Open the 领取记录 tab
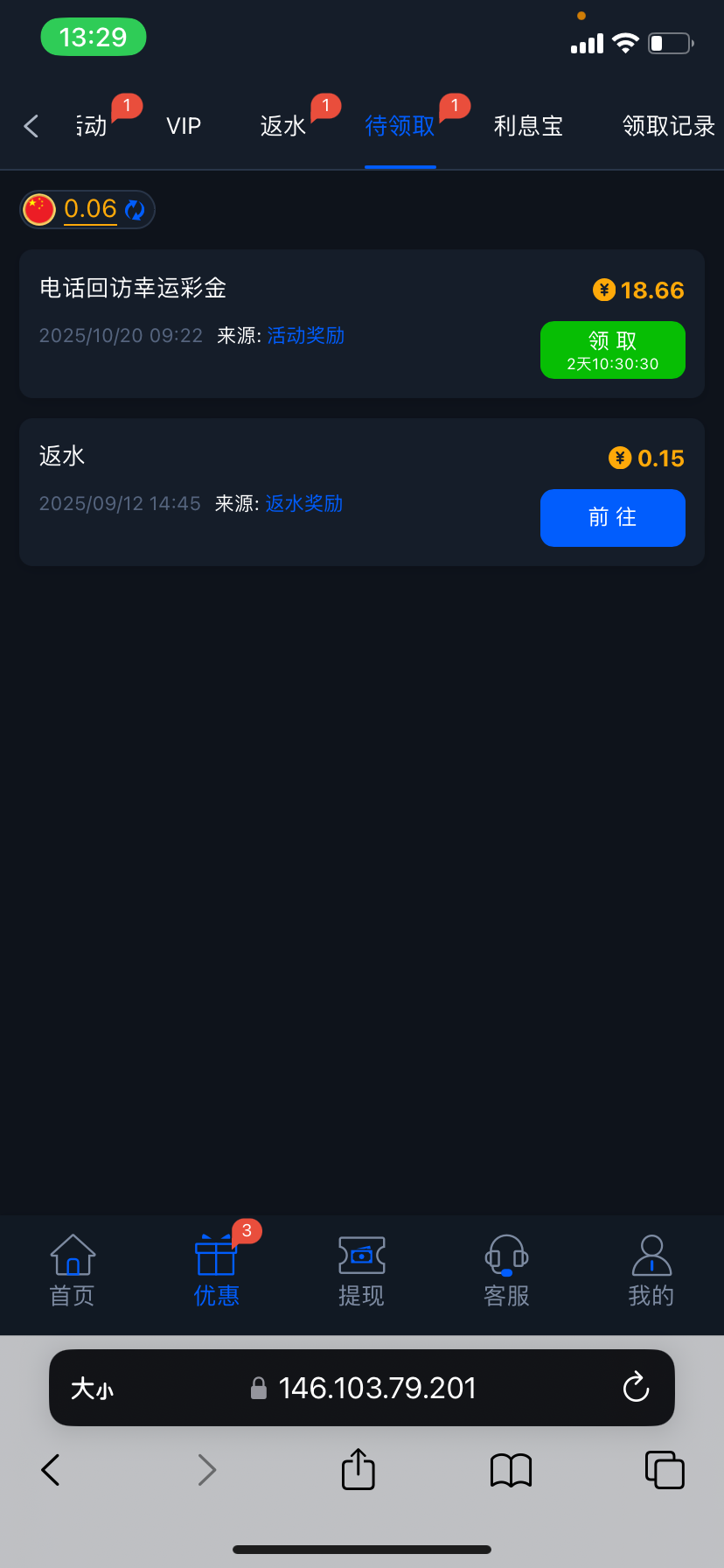Image resolution: width=724 pixels, height=1568 pixels. (667, 125)
